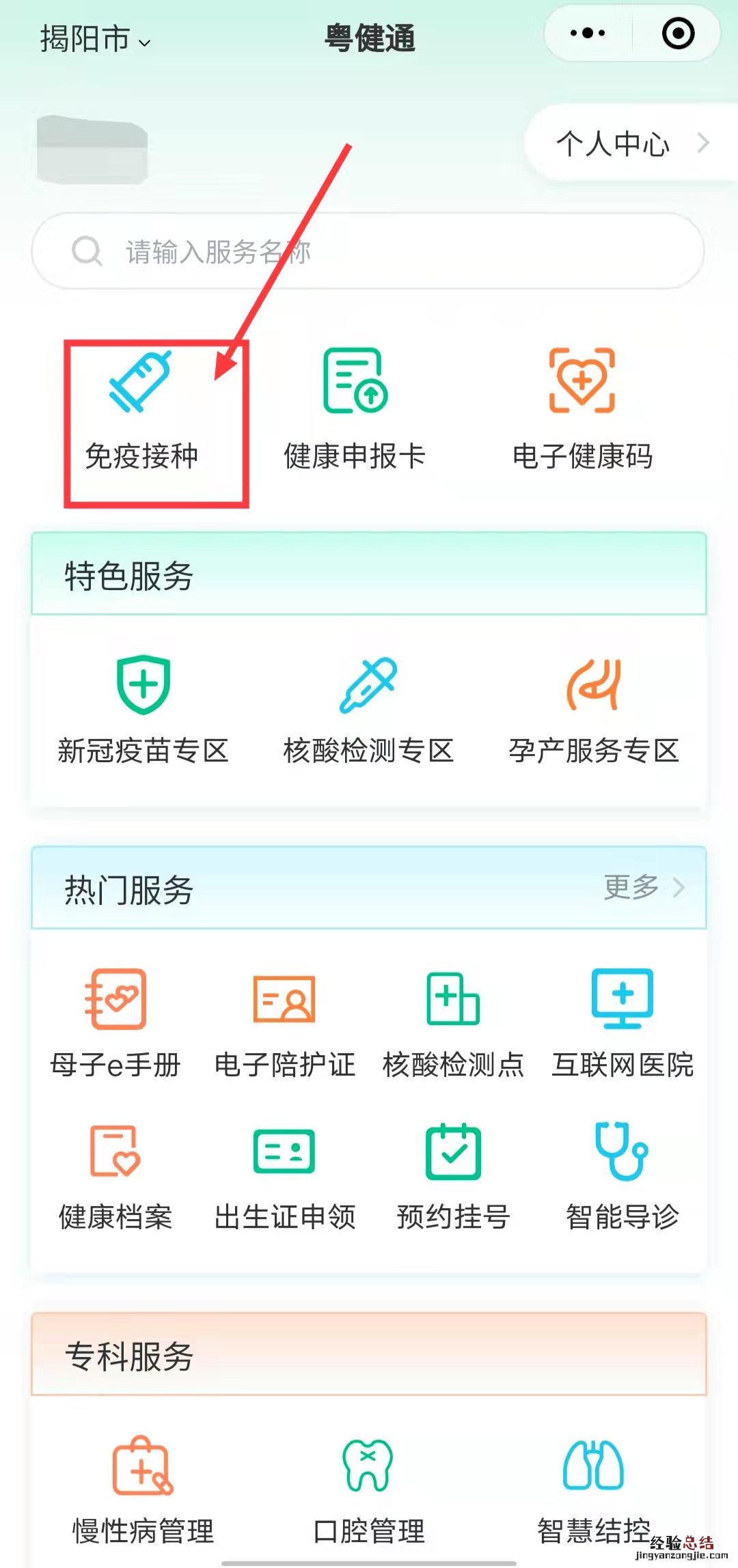This screenshot has height=1568, width=738.
Task: Open the mini-program three-dot menu
Action: click(x=588, y=33)
